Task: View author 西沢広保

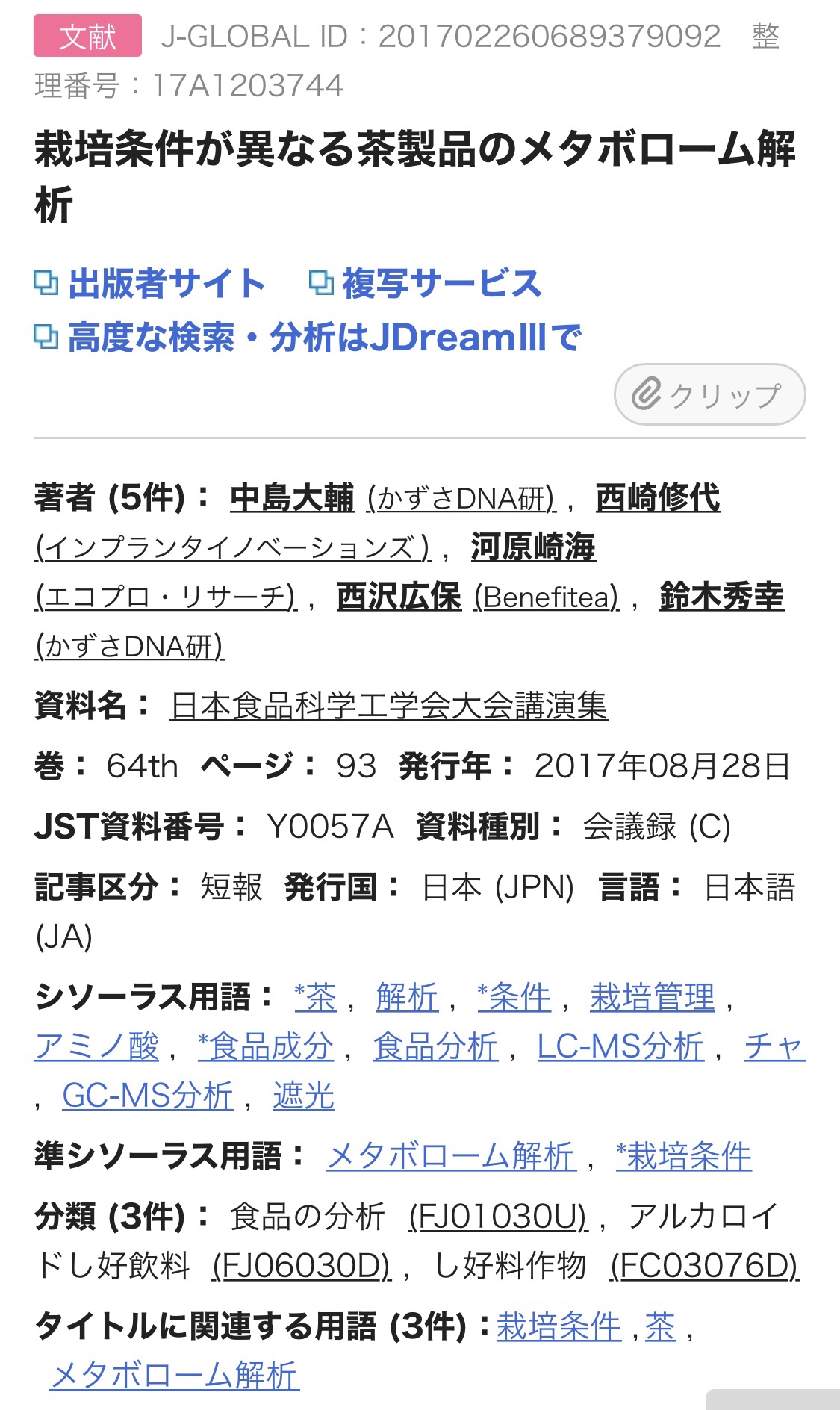Action: click(x=399, y=597)
